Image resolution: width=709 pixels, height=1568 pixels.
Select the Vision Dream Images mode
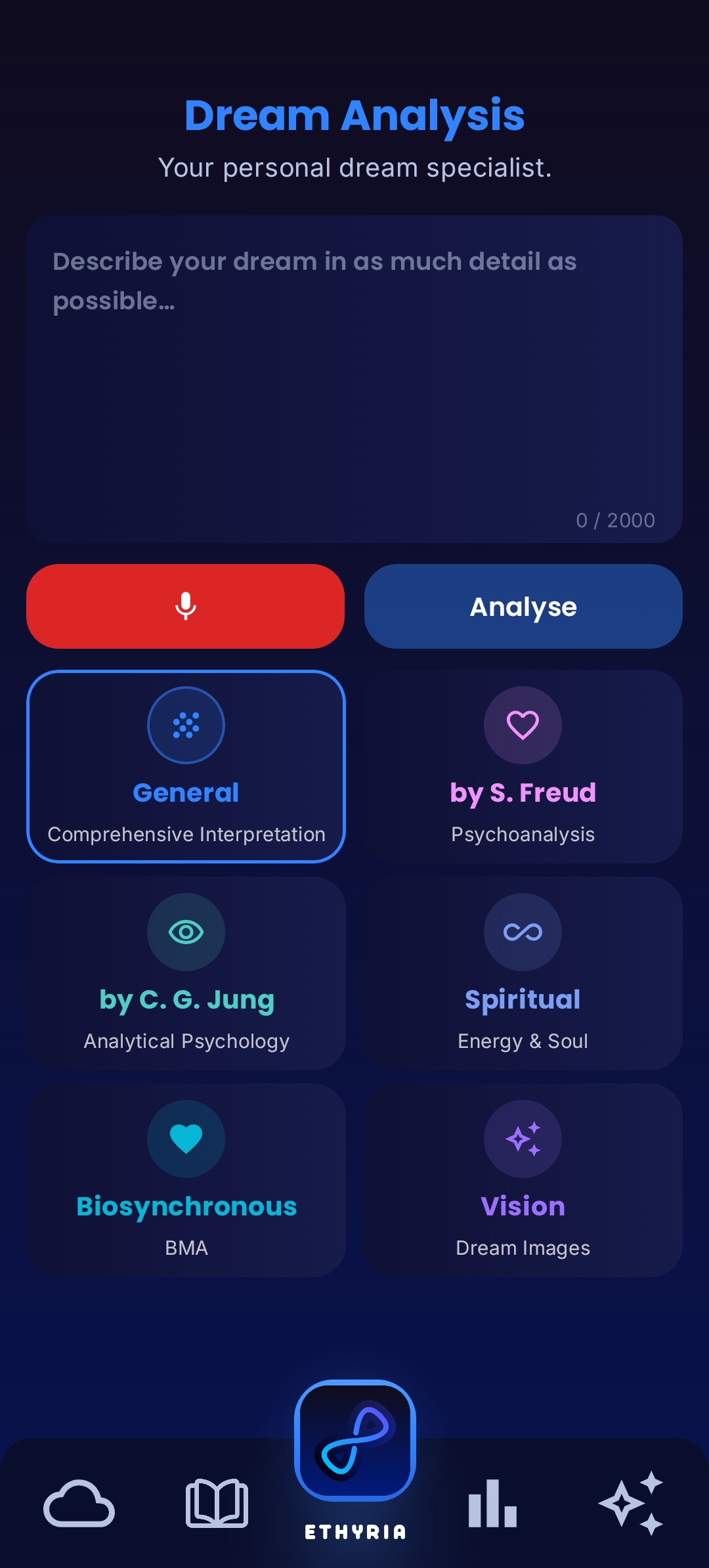pyautogui.click(x=523, y=1179)
